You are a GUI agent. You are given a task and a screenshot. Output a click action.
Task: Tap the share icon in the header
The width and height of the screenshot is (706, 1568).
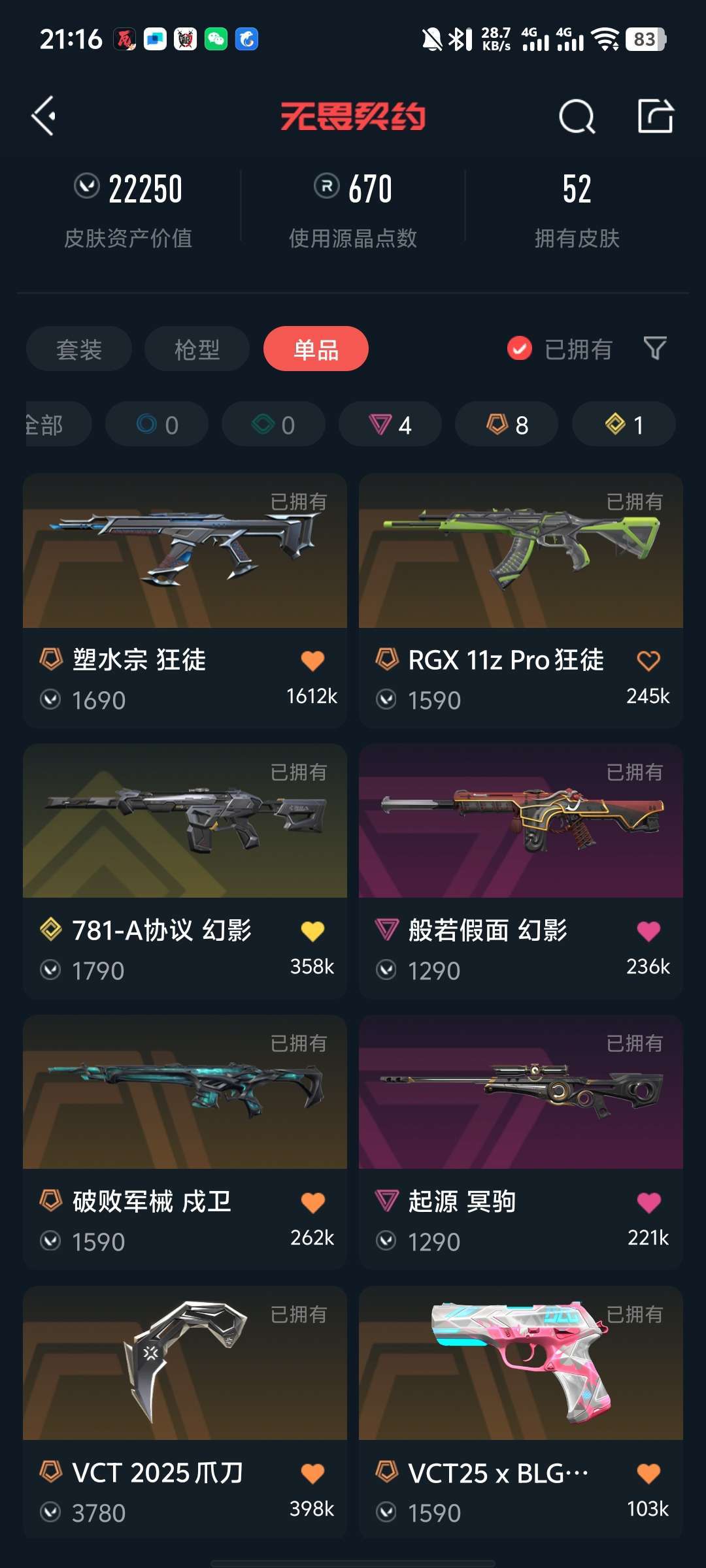[655, 116]
